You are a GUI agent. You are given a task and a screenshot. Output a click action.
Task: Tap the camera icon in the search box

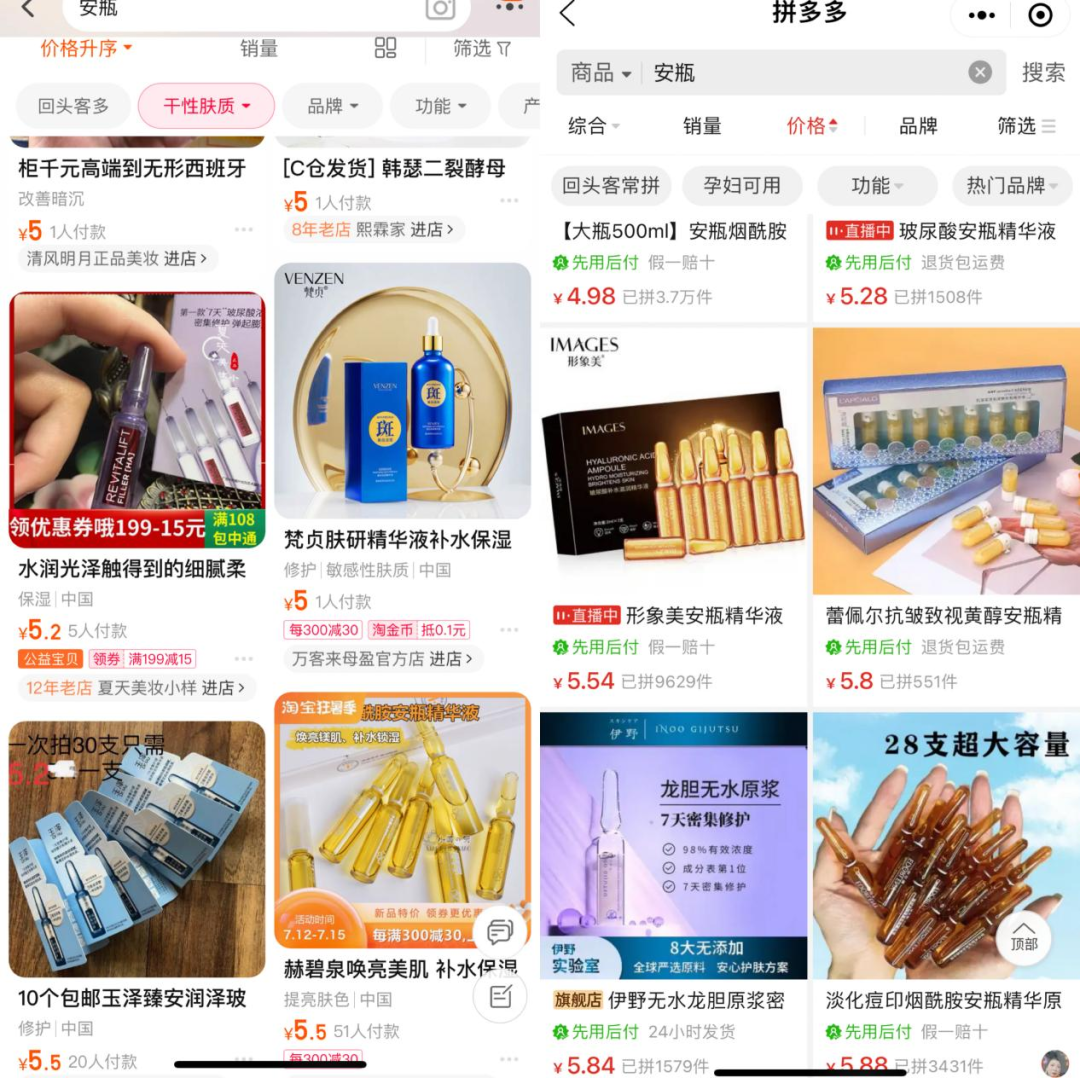(440, 9)
